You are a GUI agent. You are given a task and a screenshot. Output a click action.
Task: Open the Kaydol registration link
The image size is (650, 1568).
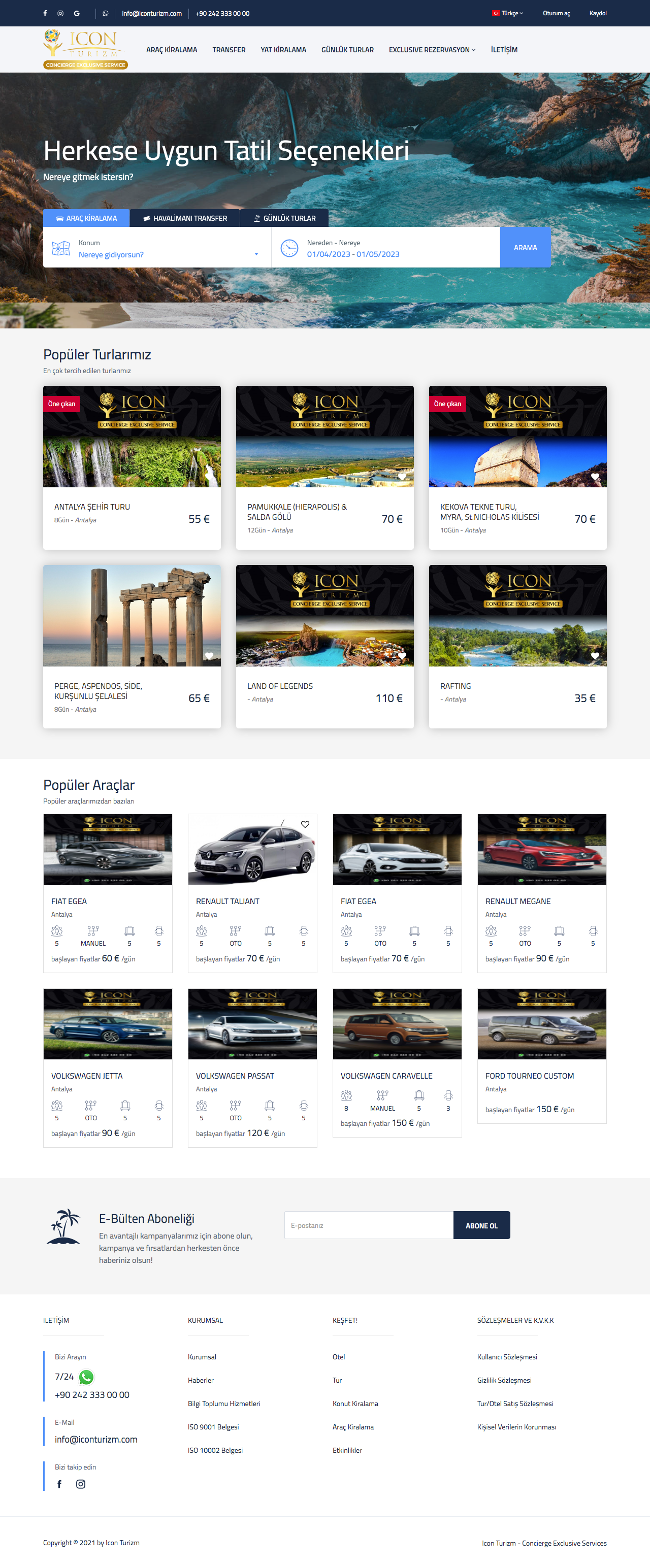pos(597,13)
